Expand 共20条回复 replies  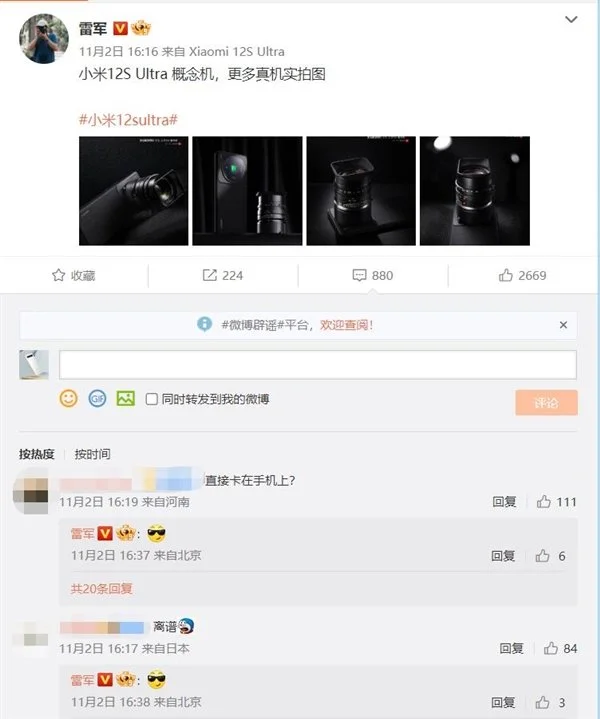(x=101, y=589)
